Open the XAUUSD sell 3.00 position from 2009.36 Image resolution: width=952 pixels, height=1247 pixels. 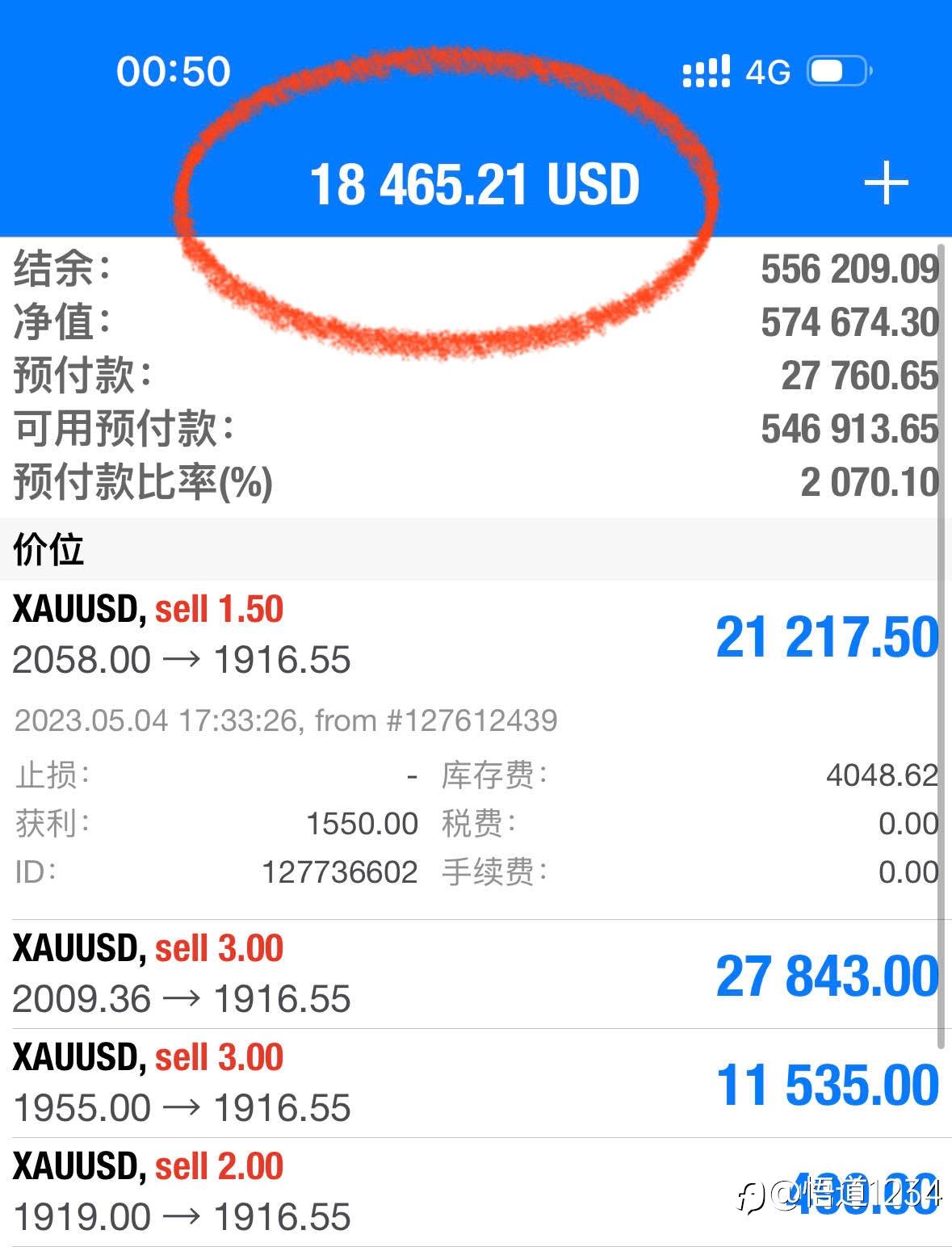click(476, 974)
